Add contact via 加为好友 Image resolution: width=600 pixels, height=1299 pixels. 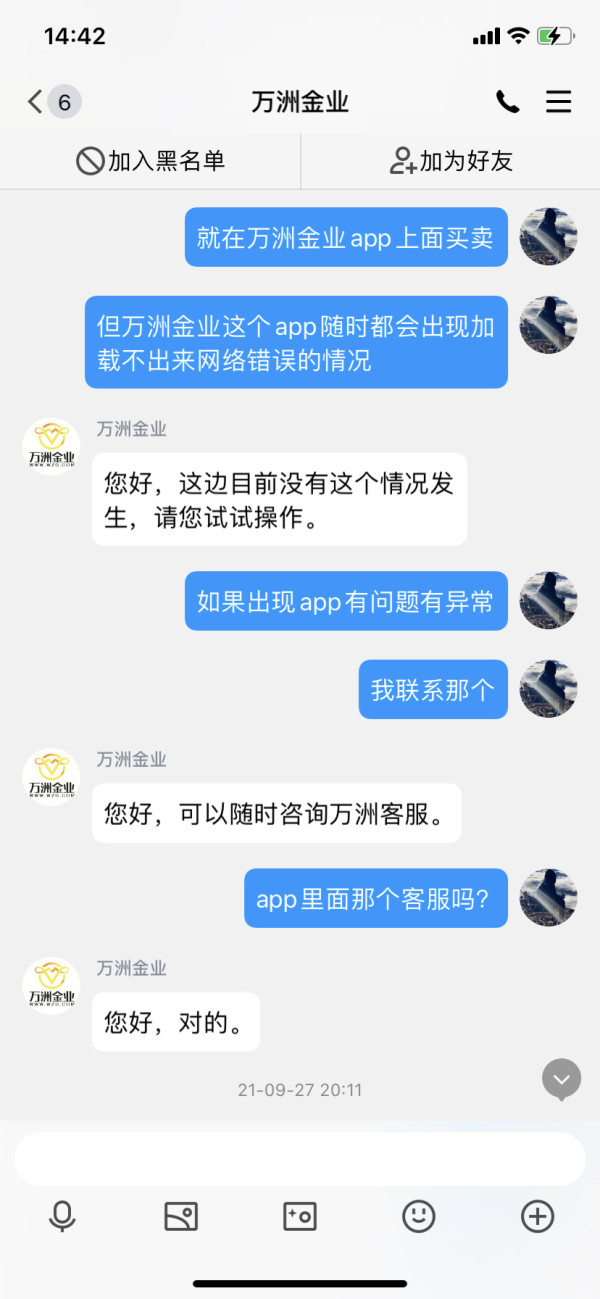(x=450, y=161)
